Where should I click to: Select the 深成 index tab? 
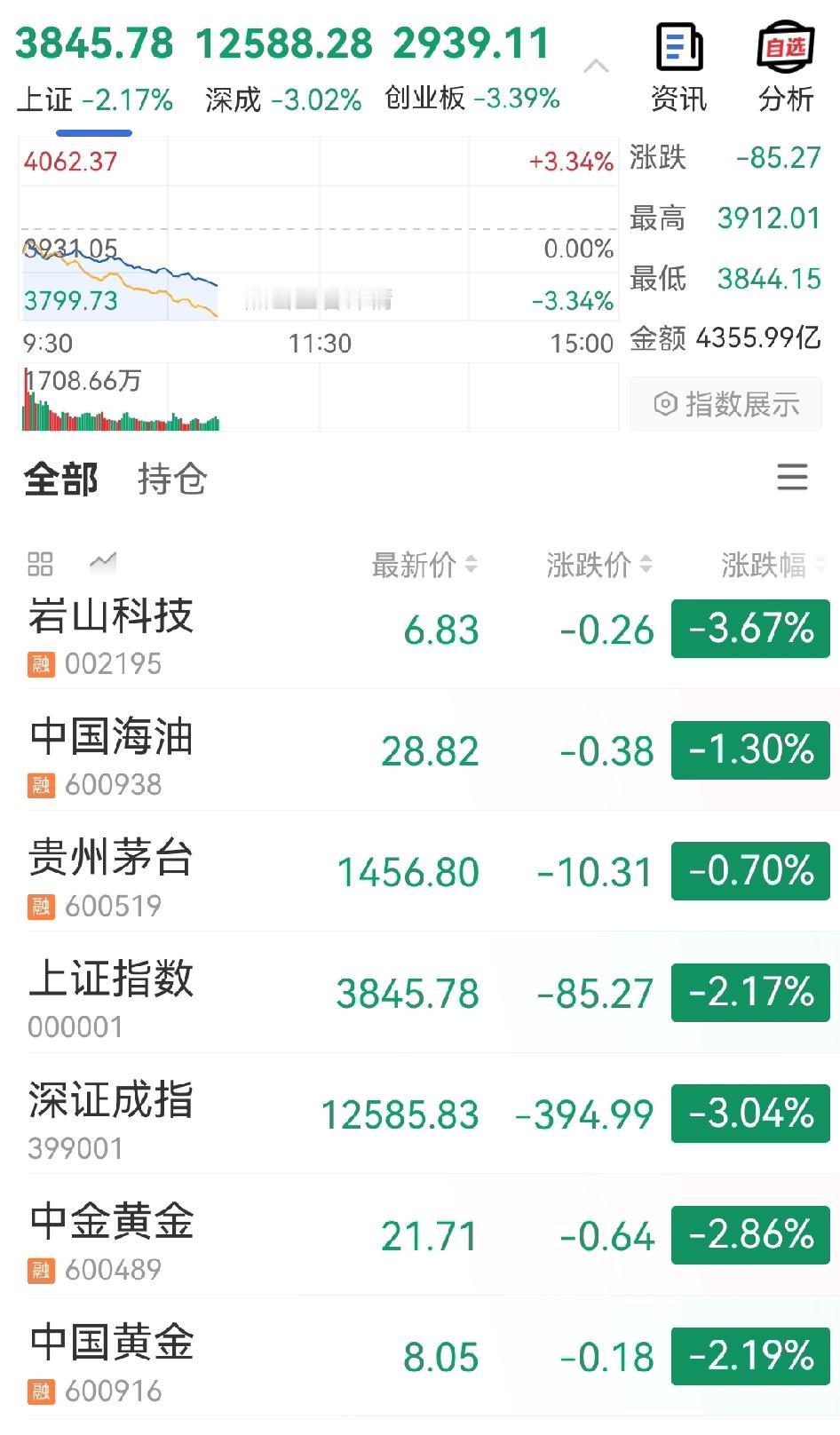point(235,100)
